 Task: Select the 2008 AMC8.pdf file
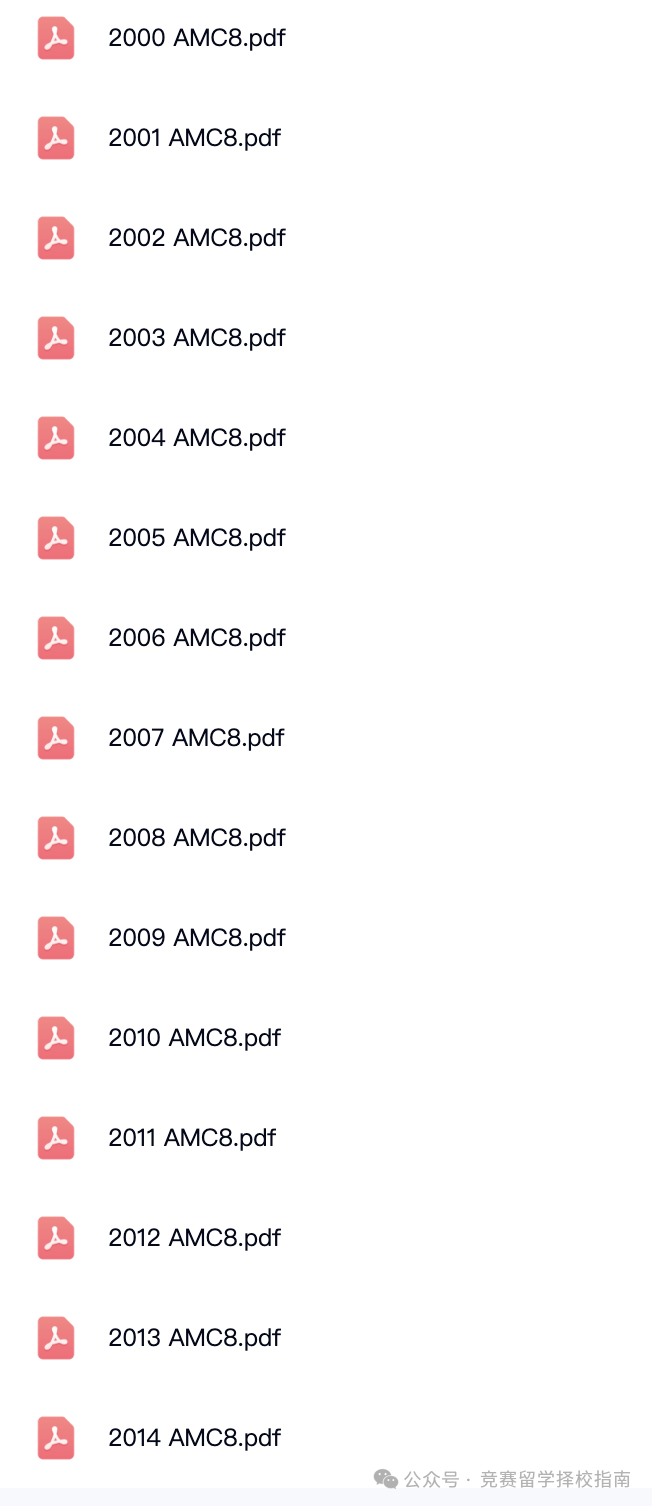click(x=196, y=838)
